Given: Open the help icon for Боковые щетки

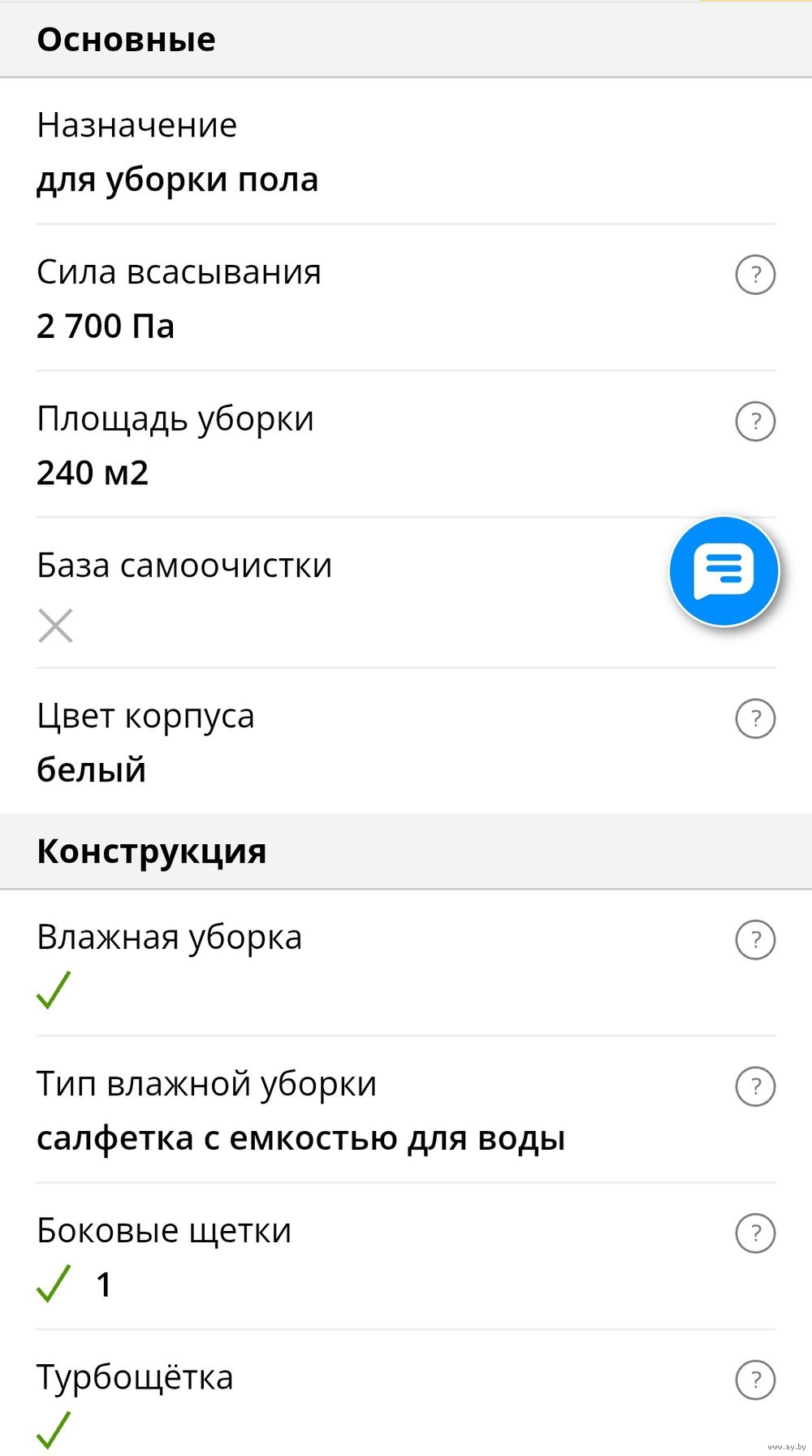Looking at the screenshot, I should pyautogui.click(x=755, y=1233).
